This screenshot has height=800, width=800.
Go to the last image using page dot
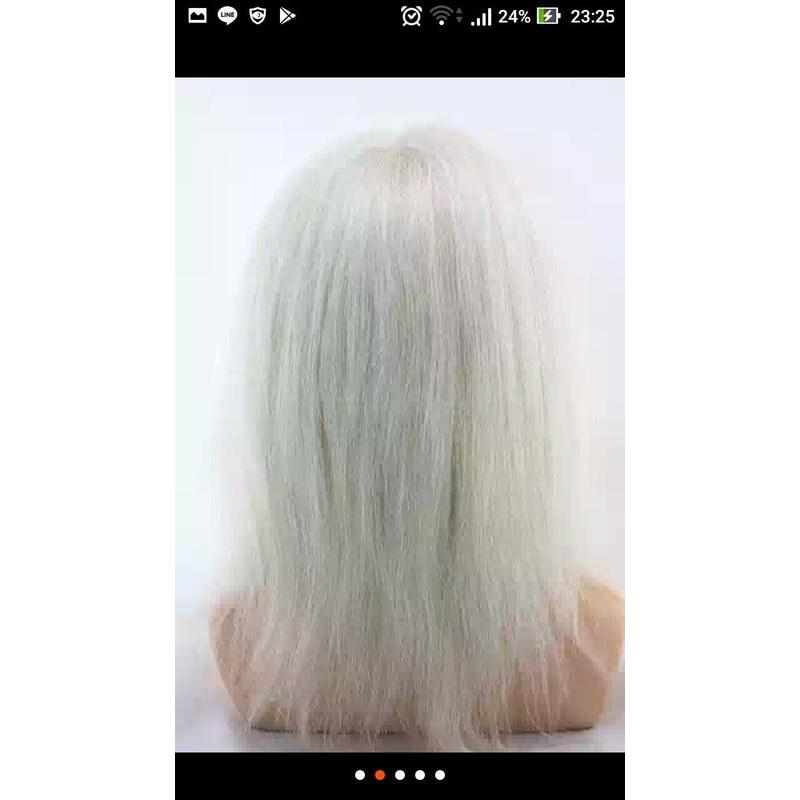440,775
